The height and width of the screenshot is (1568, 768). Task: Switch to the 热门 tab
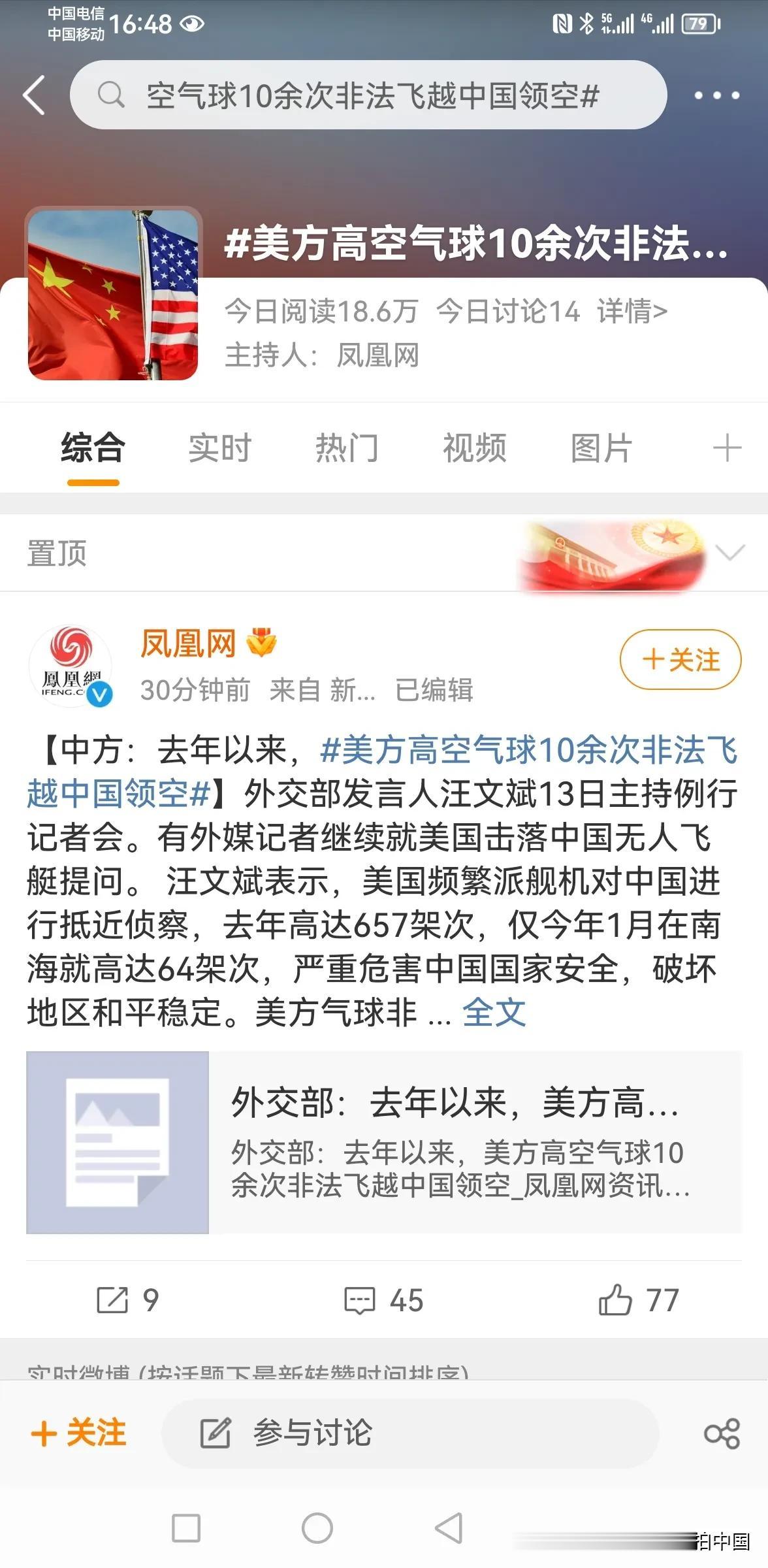pyautogui.click(x=347, y=448)
